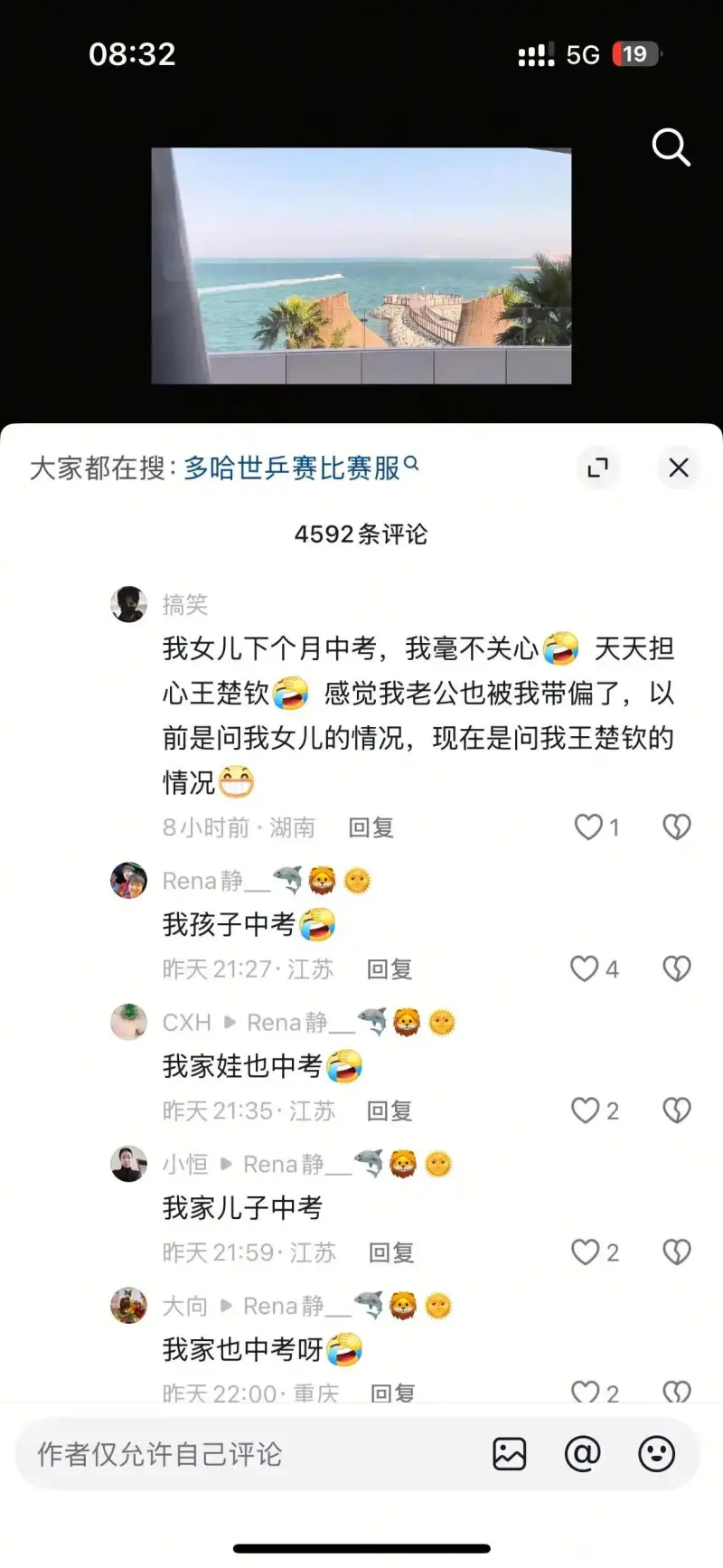Viewport: 723px width, 1568px height.
Task: Open 搞笑's profile avatar
Action: pos(128,604)
